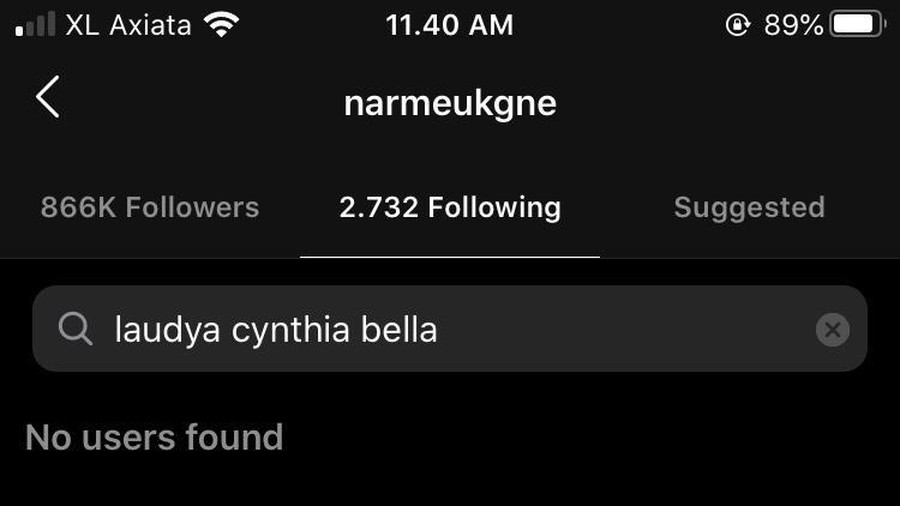The height and width of the screenshot is (506, 900).
Task: Go back from narmeukgne's following list
Action: point(47,98)
